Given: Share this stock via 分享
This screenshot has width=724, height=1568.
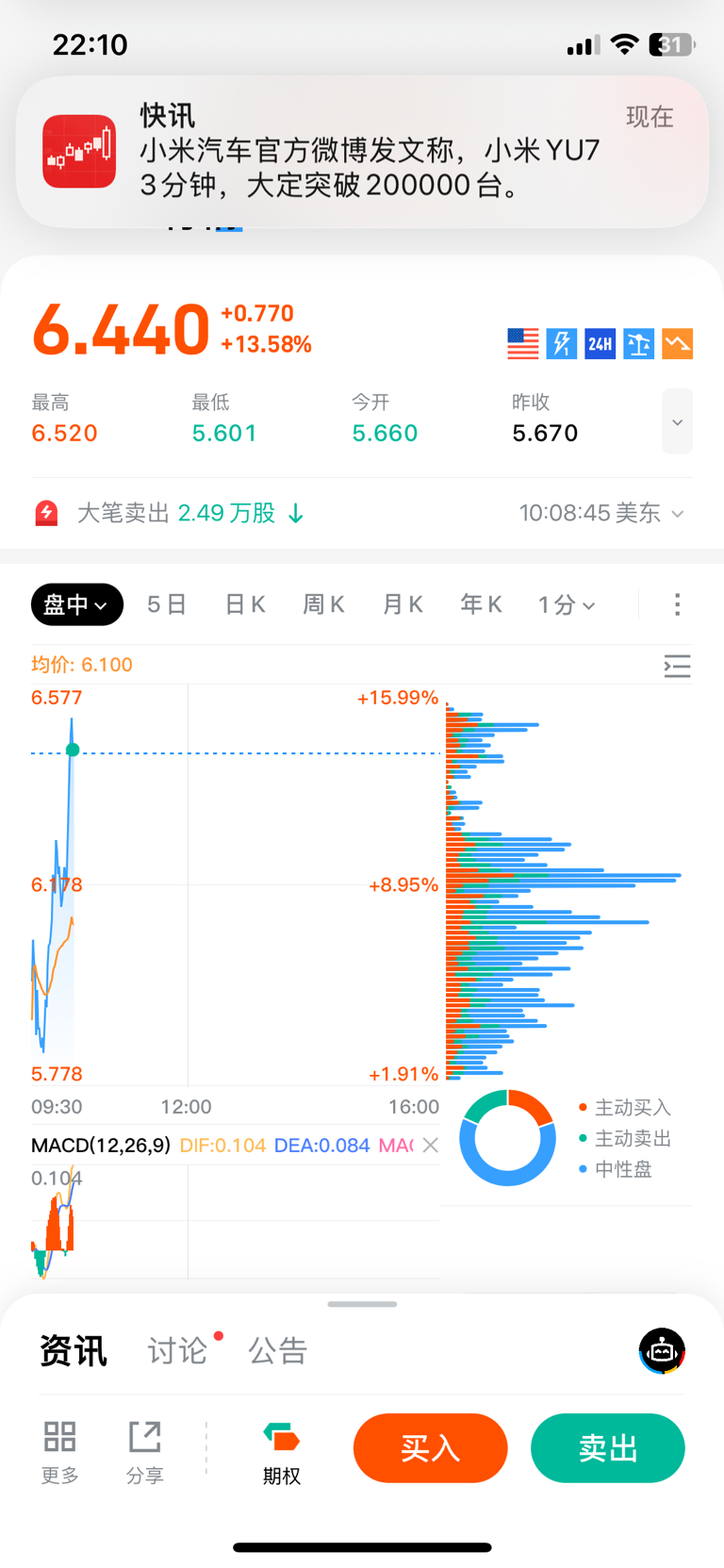Looking at the screenshot, I should tap(145, 1453).
